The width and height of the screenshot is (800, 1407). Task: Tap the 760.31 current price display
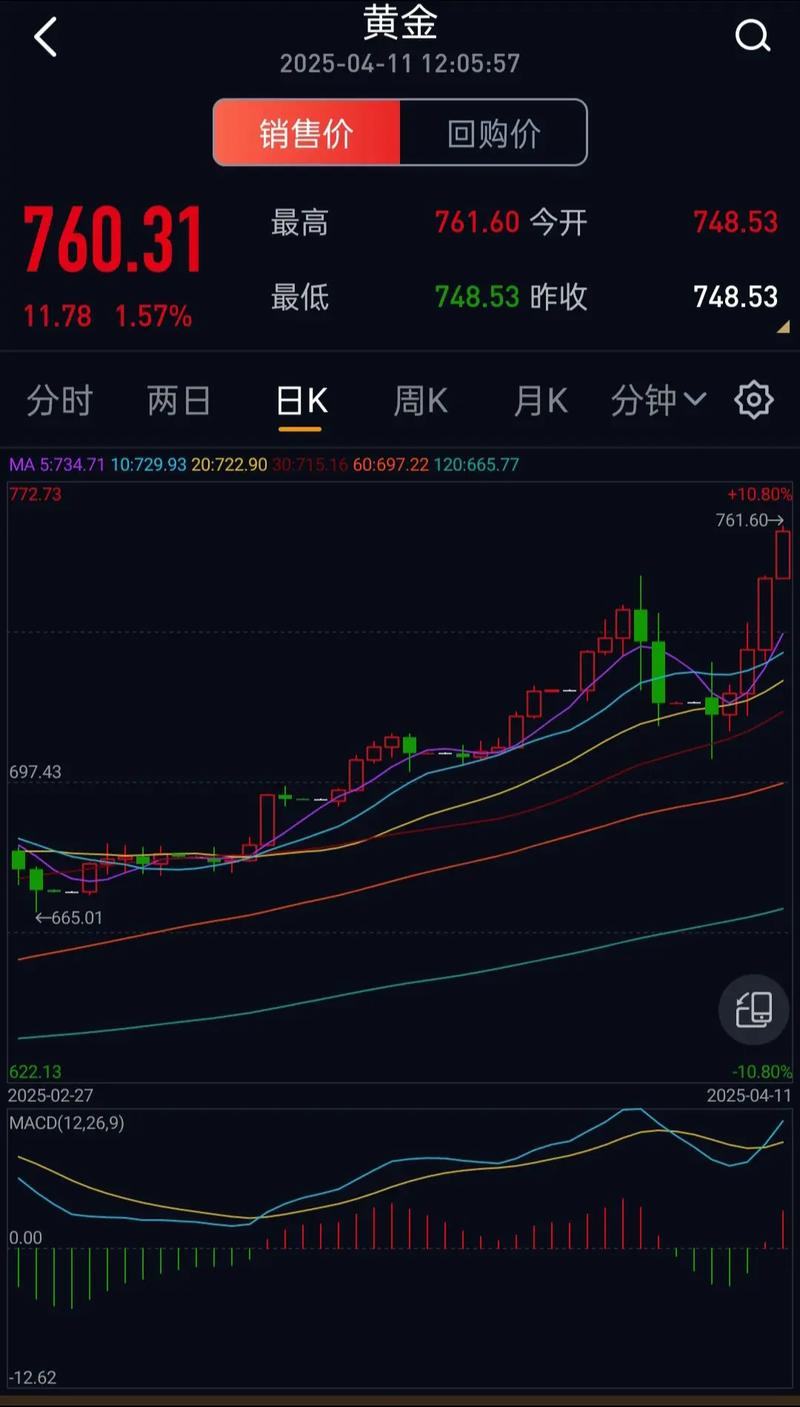[112, 238]
